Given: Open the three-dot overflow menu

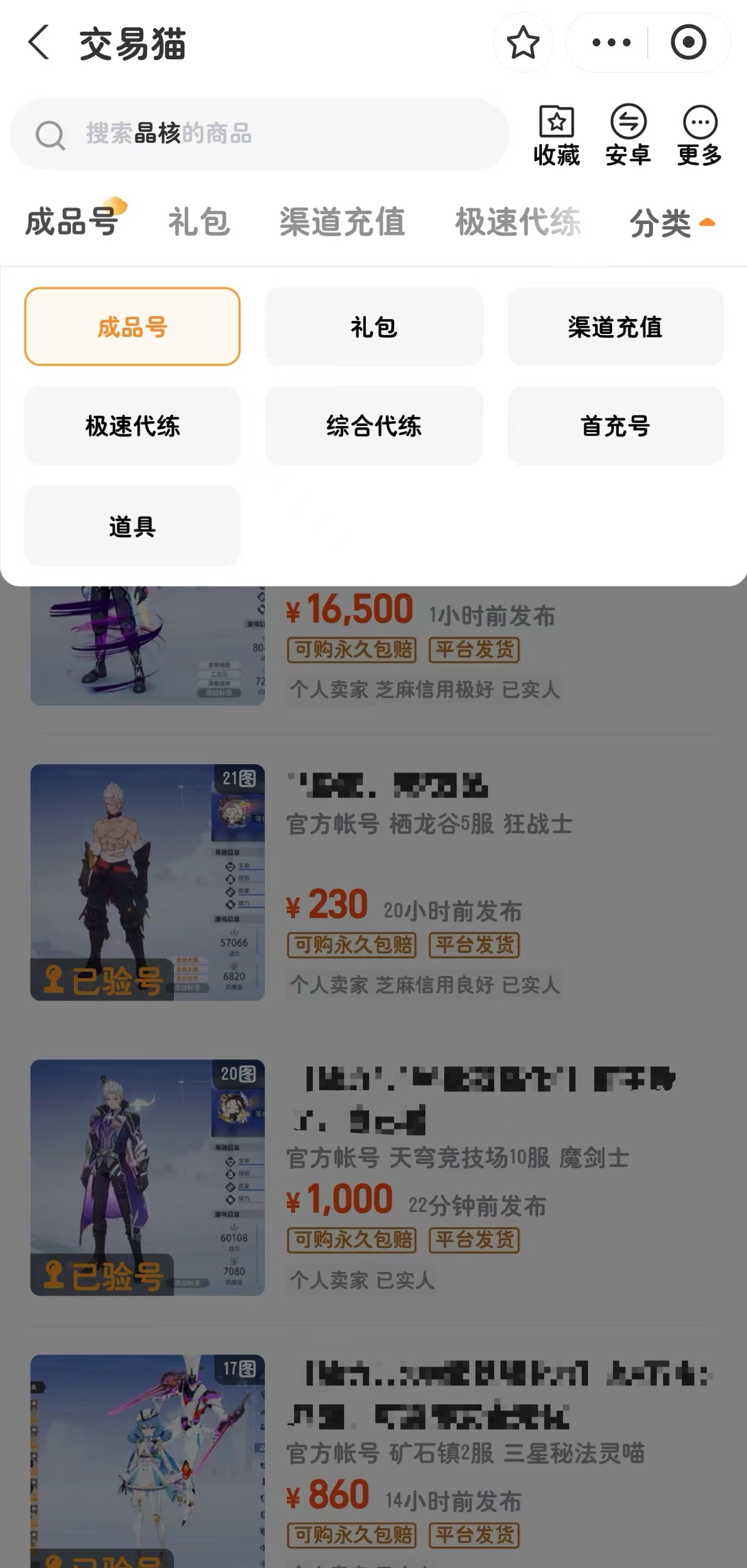Looking at the screenshot, I should click(611, 43).
